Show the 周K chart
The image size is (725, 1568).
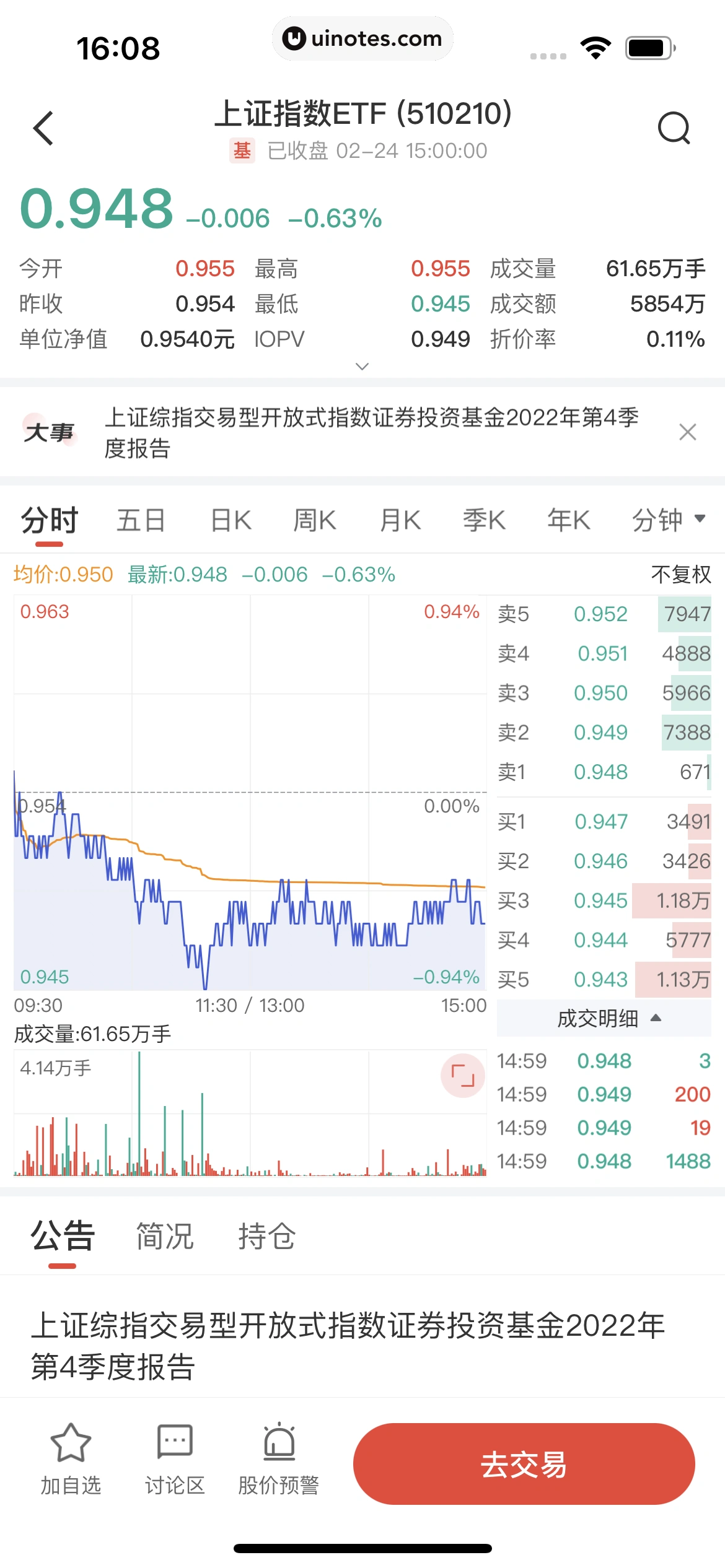coord(314,520)
